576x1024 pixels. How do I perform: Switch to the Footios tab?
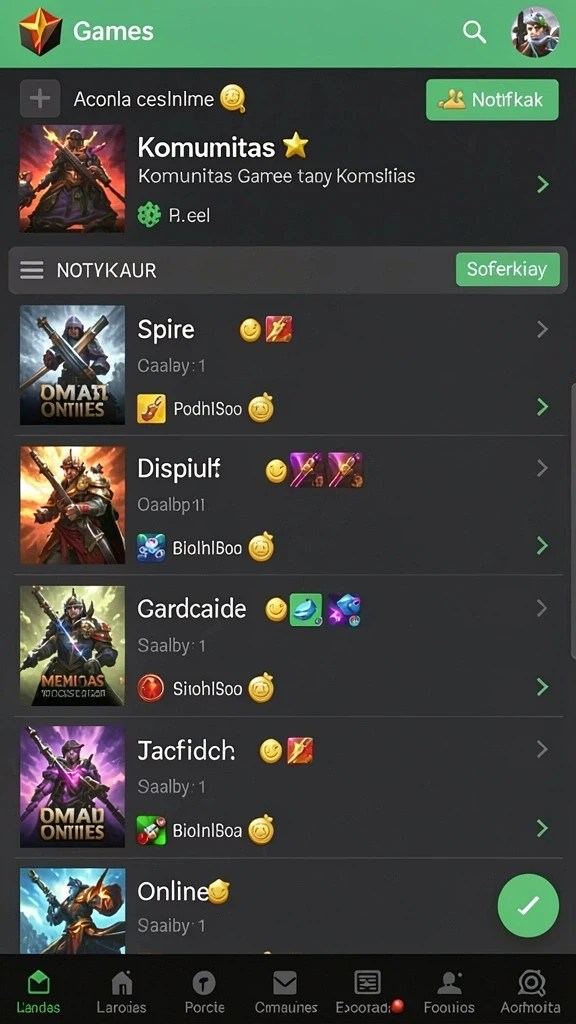click(x=449, y=991)
